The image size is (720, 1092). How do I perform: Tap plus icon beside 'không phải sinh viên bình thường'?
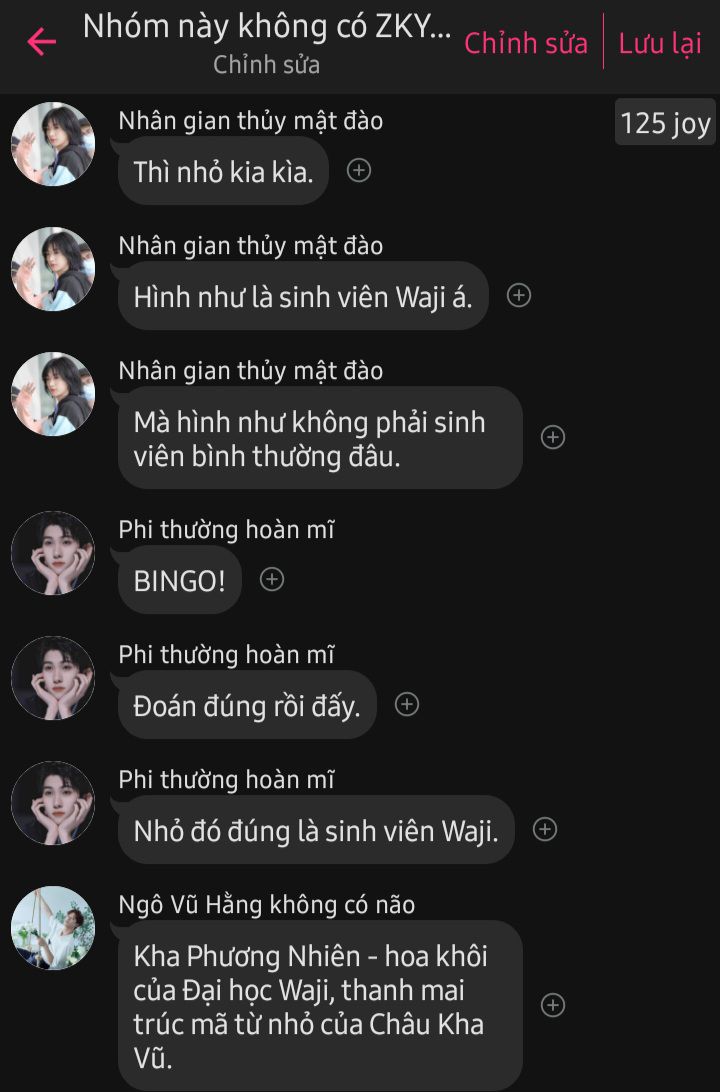[553, 437]
